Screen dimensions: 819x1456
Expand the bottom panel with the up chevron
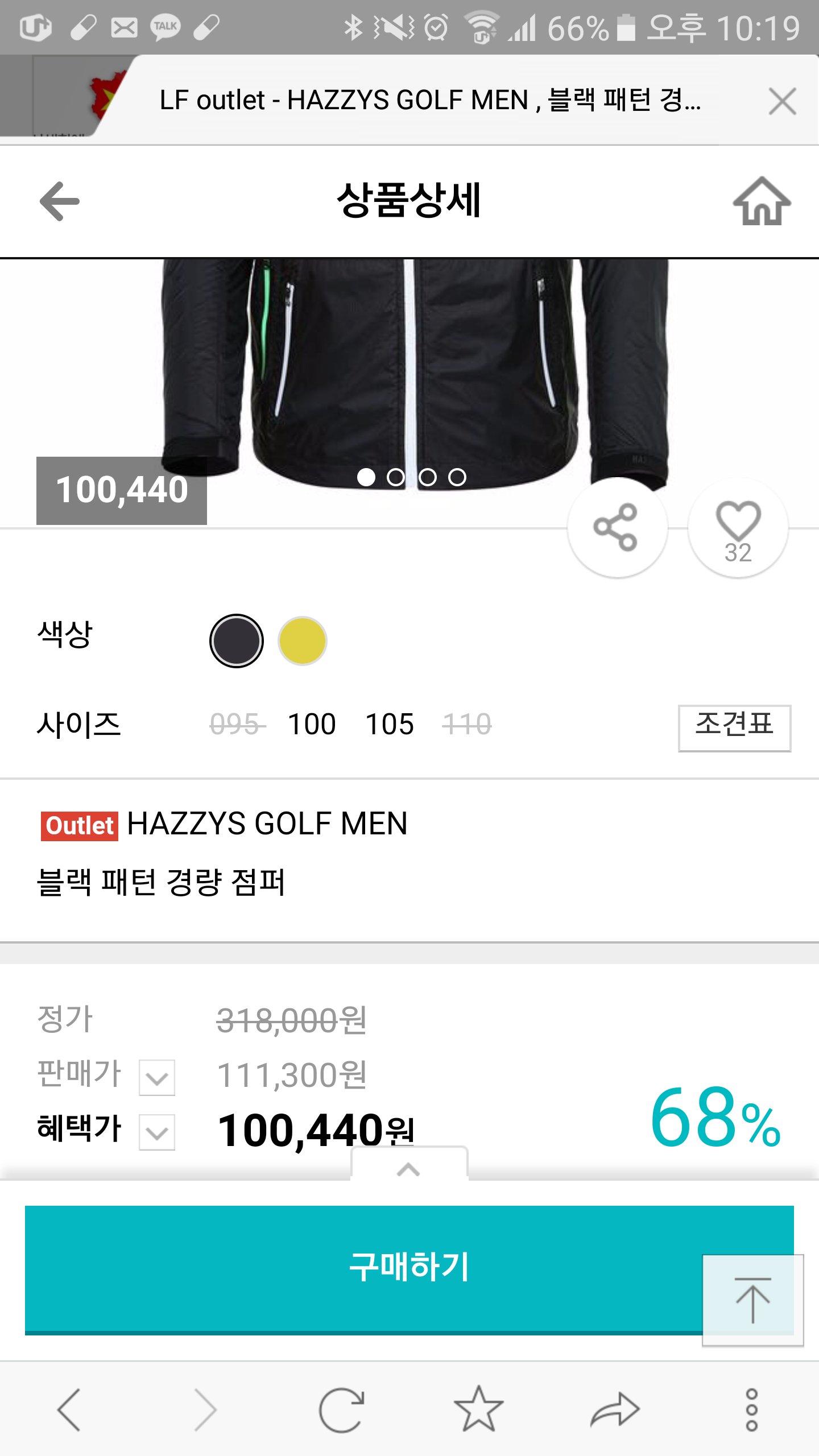pyautogui.click(x=409, y=1167)
